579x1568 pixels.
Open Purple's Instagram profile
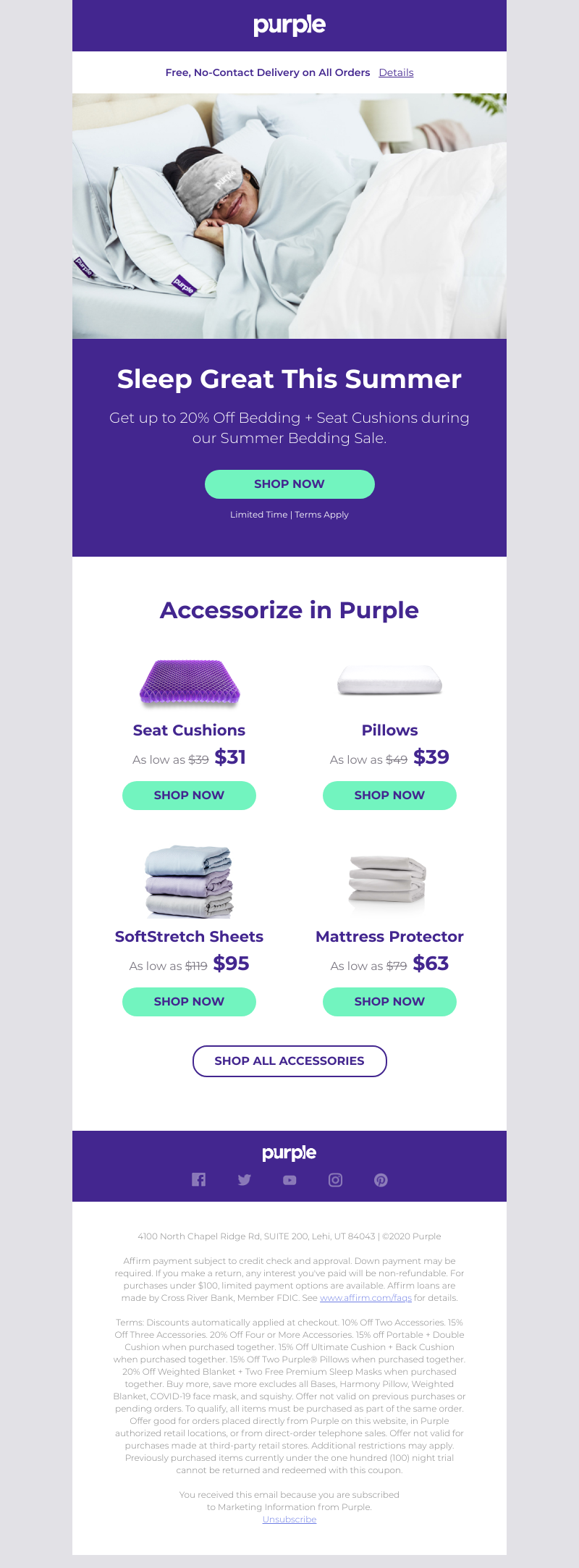coord(335,1180)
